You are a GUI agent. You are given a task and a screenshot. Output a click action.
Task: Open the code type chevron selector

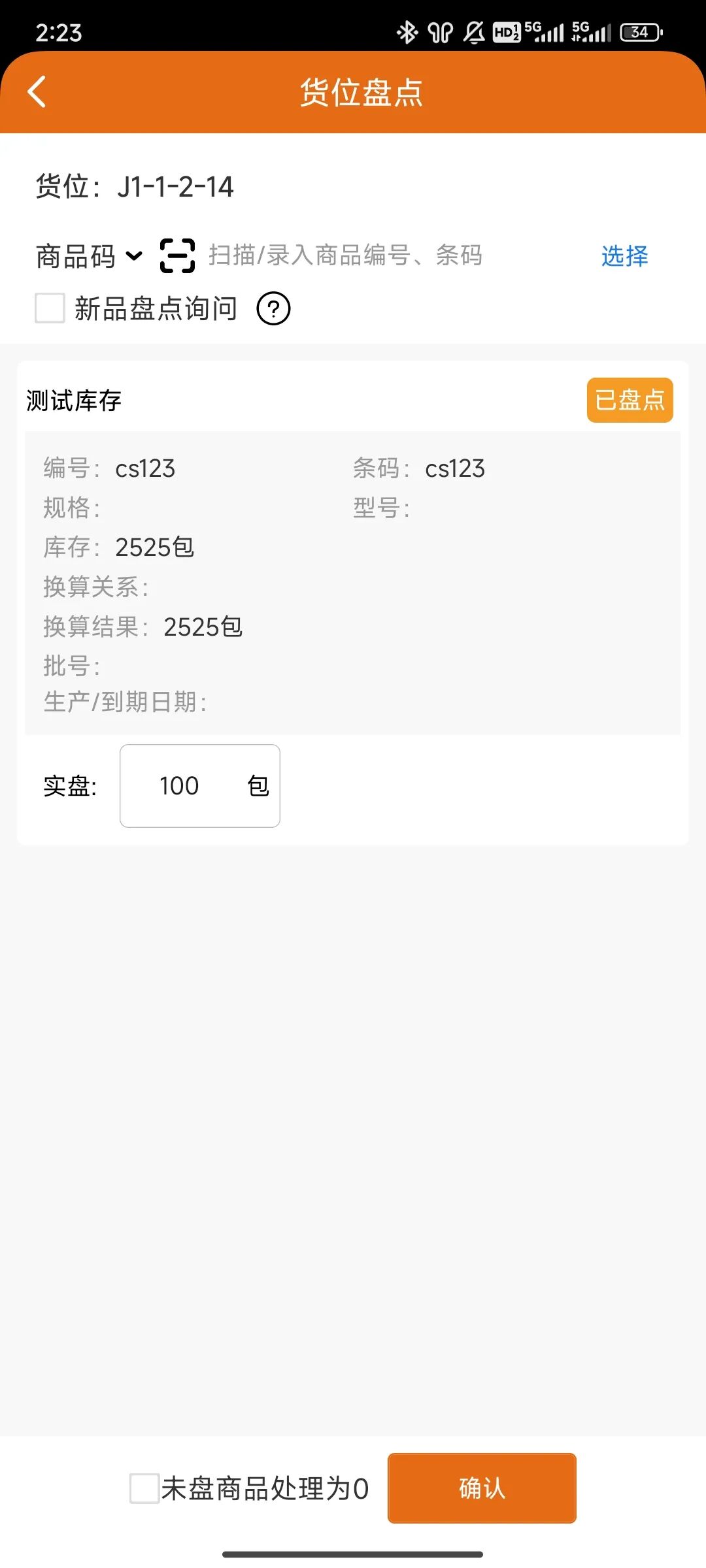pos(135,257)
